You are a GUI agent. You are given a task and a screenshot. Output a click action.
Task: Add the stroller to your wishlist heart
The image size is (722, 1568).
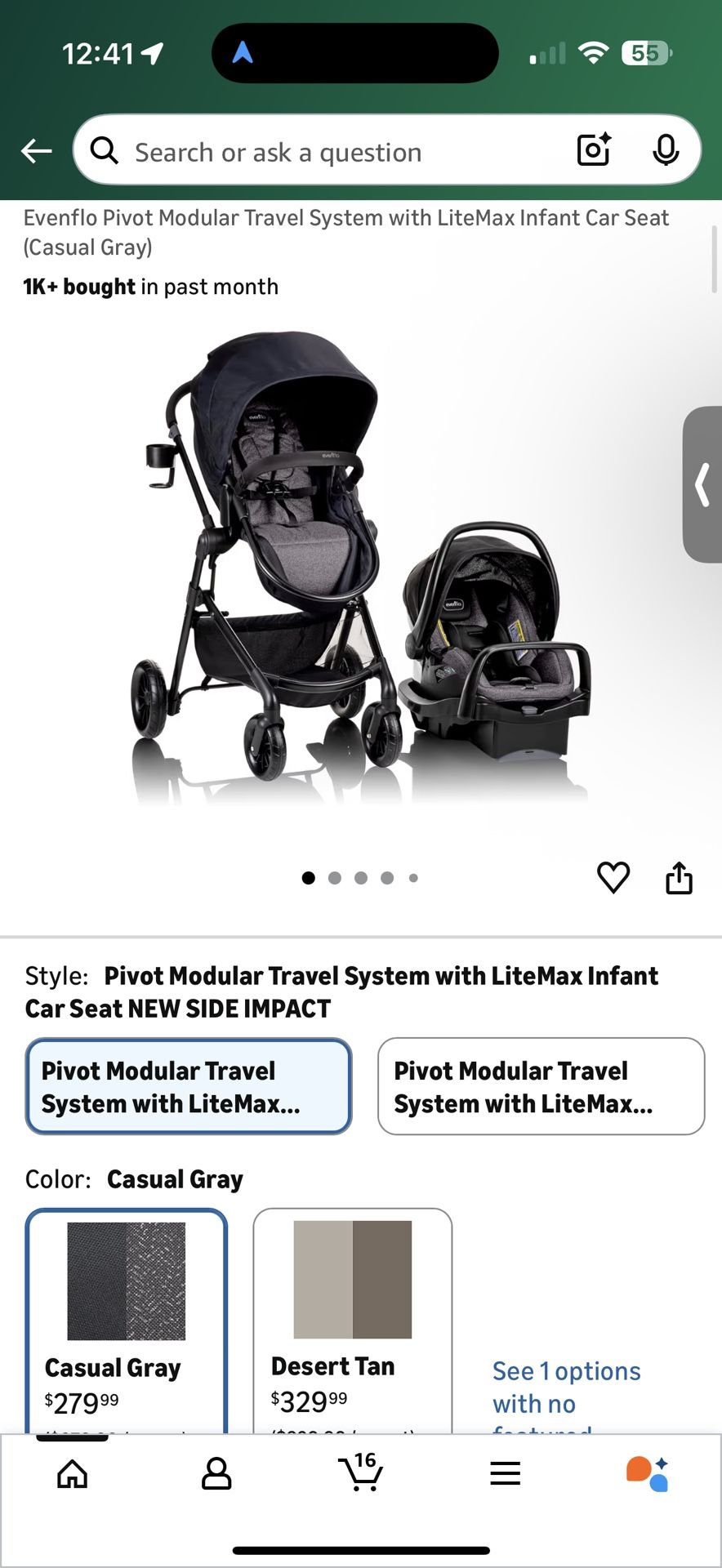(613, 877)
